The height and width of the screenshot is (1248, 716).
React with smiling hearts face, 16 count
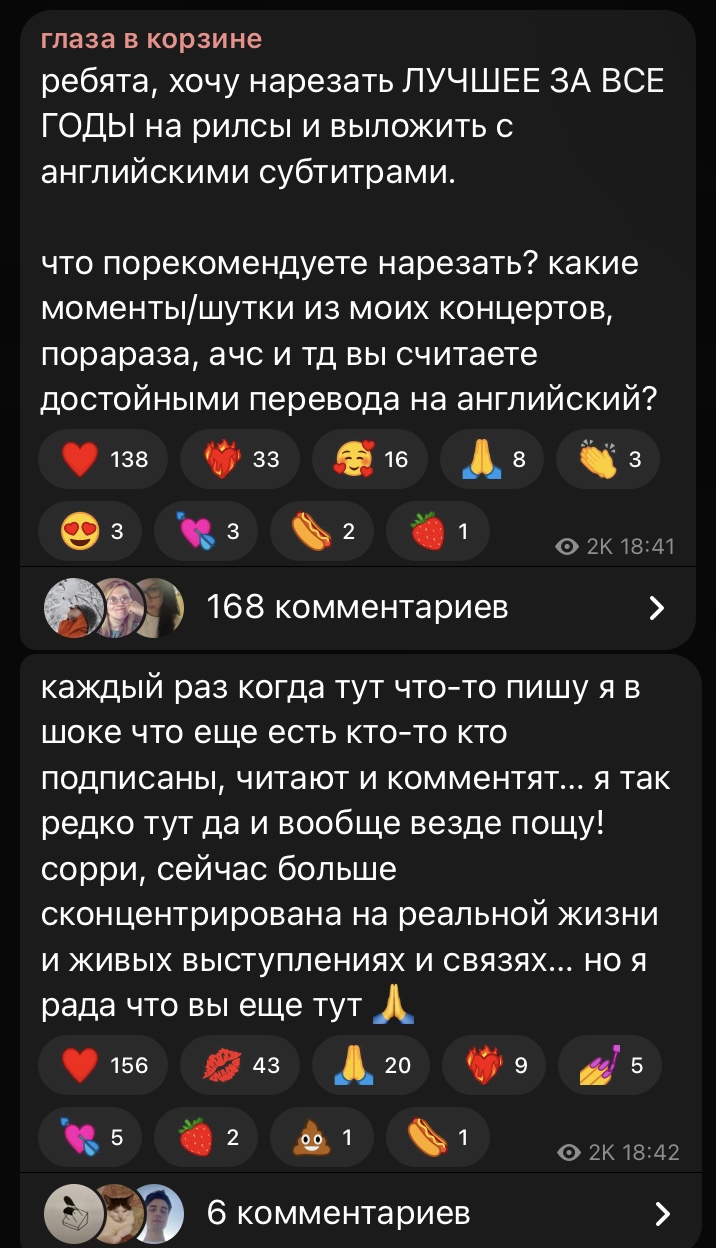pyautogui.click(x=371, y=459)
